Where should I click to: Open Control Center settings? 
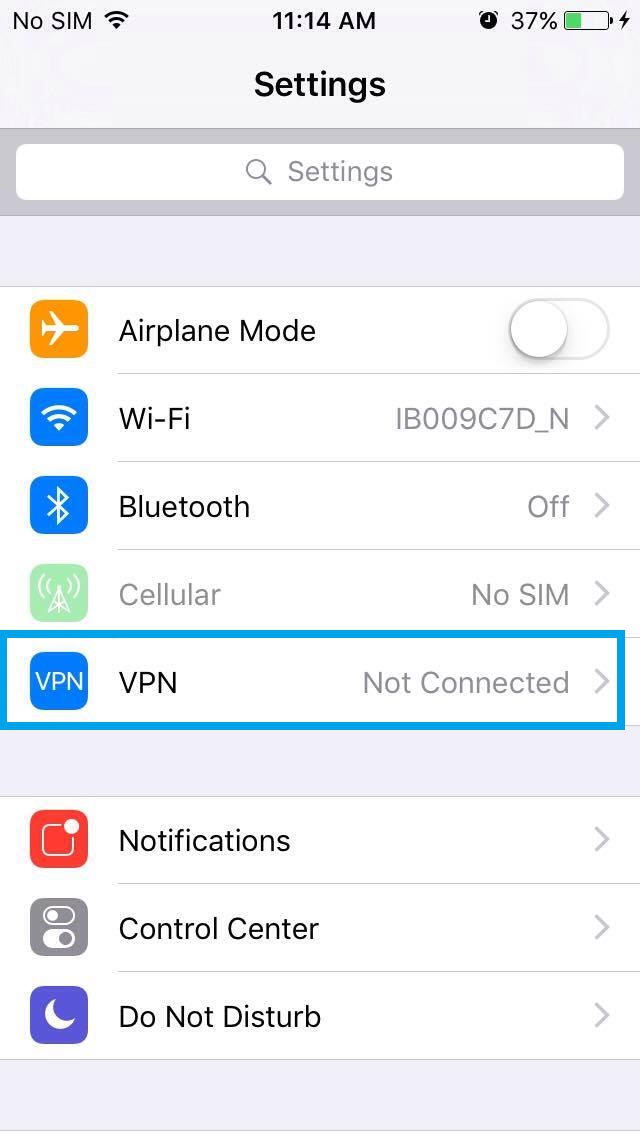click(320, 928)
